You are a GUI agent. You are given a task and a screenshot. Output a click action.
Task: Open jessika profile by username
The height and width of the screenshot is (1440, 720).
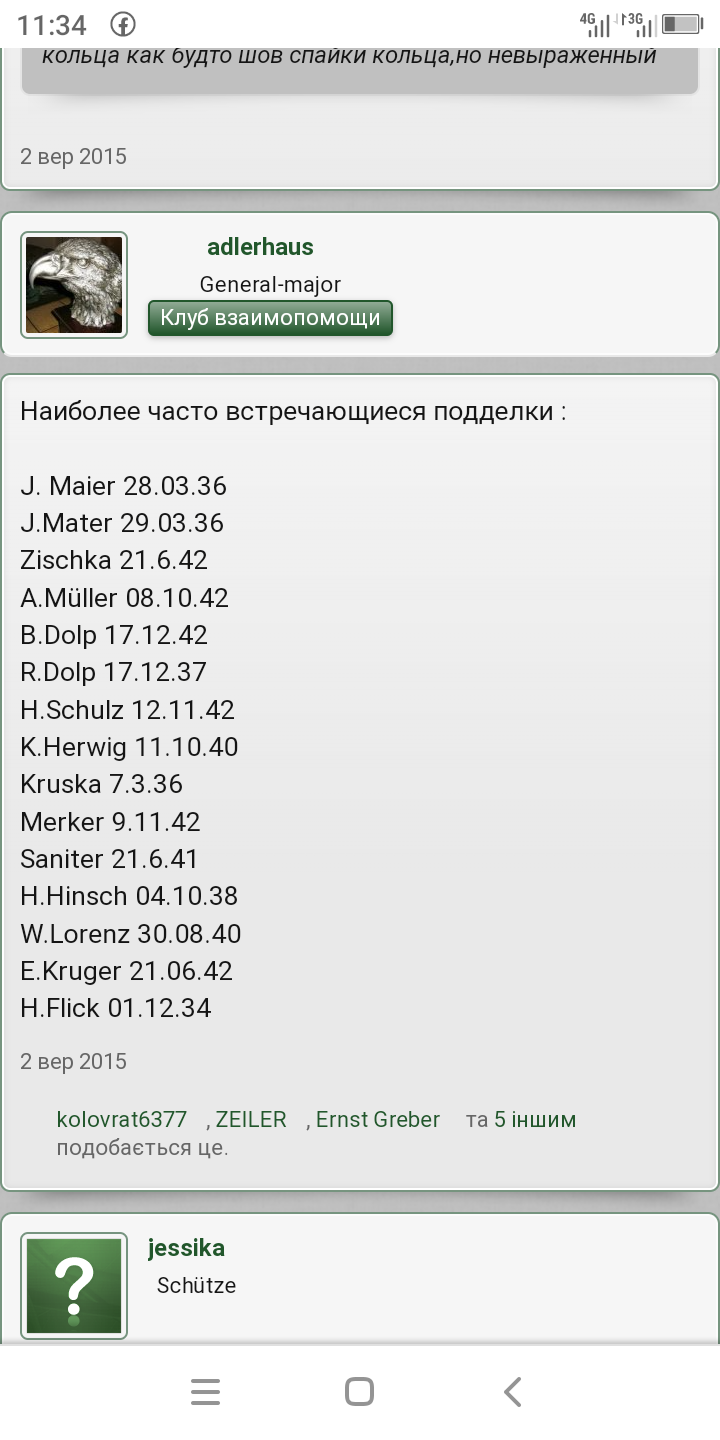click(x=186, y=1248)
